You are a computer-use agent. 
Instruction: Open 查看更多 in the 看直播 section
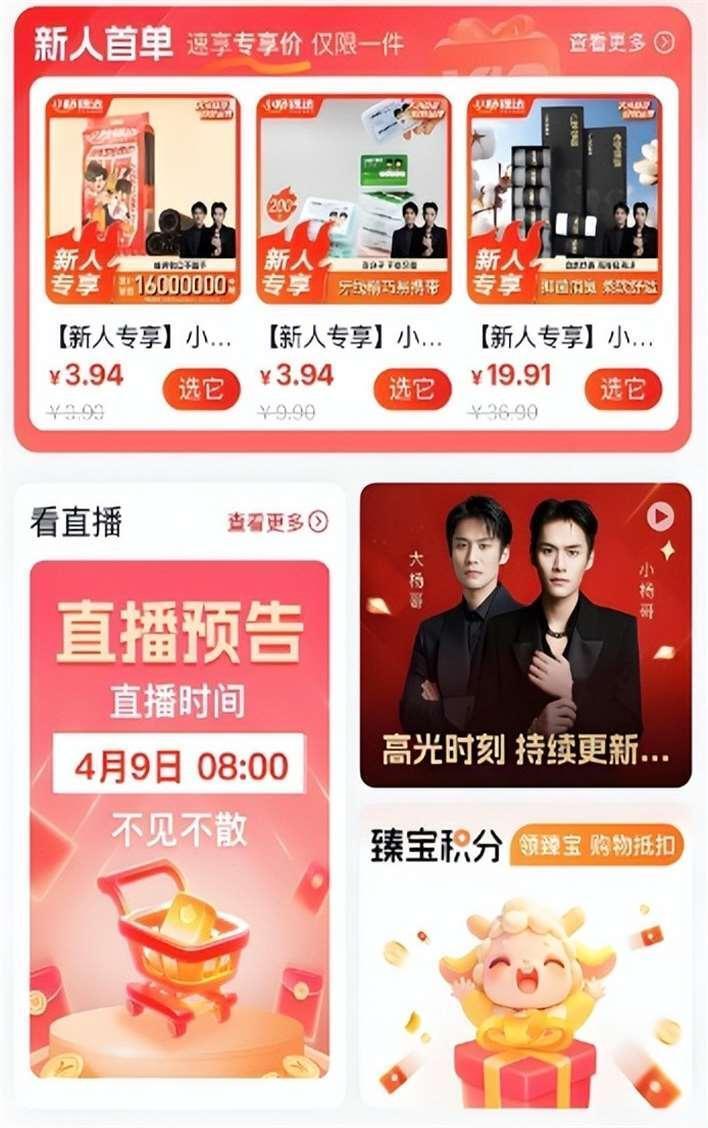[x=277, y=522]
